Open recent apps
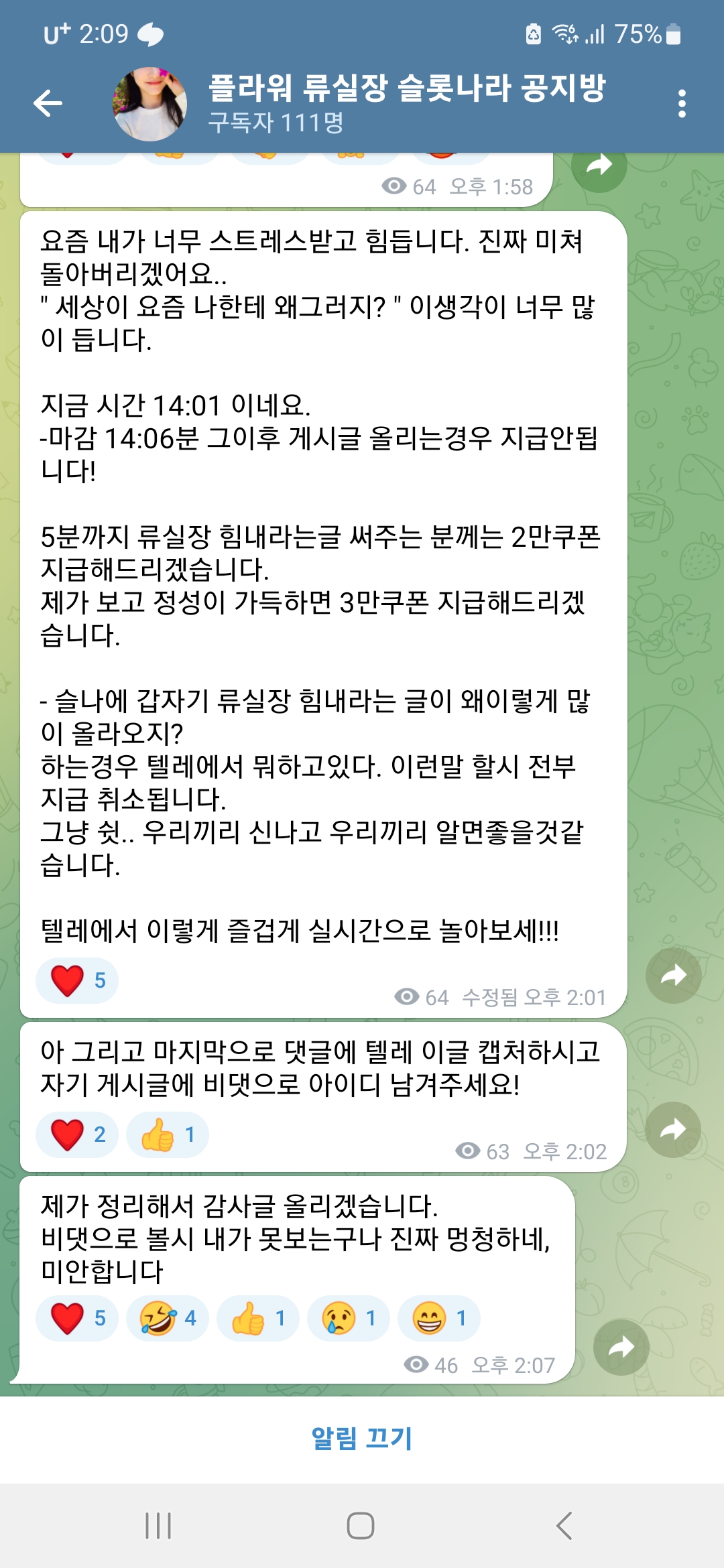This screenshot has height=1568, width=724. (158, 1526)
